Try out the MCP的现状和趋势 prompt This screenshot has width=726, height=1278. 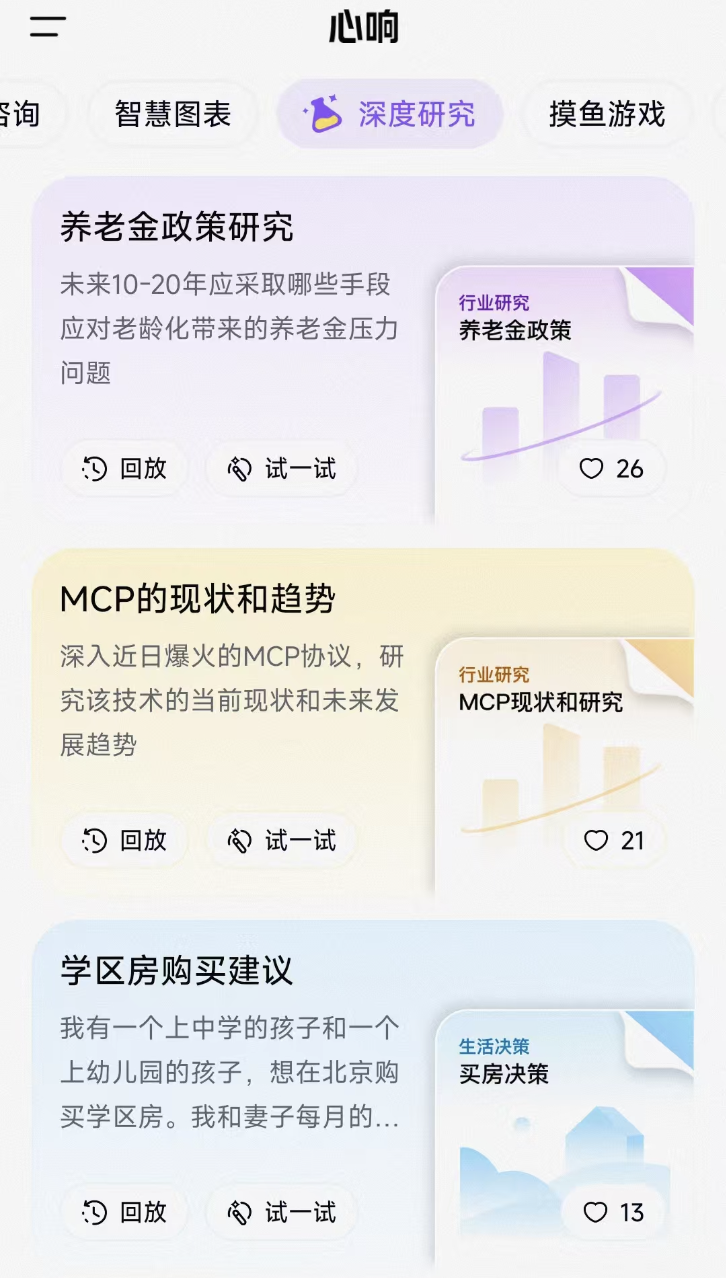281,841
